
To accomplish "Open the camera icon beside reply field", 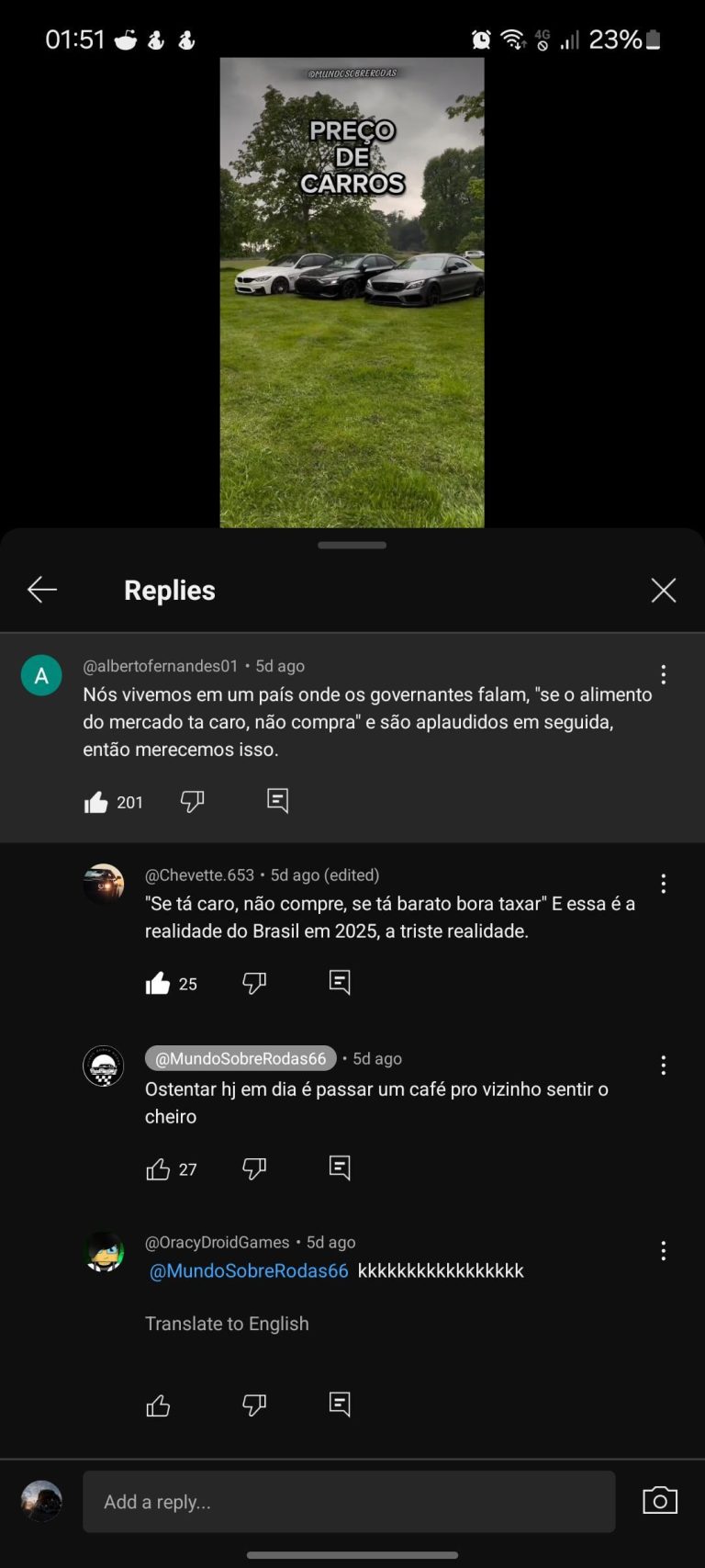I will click(659, 1501).
